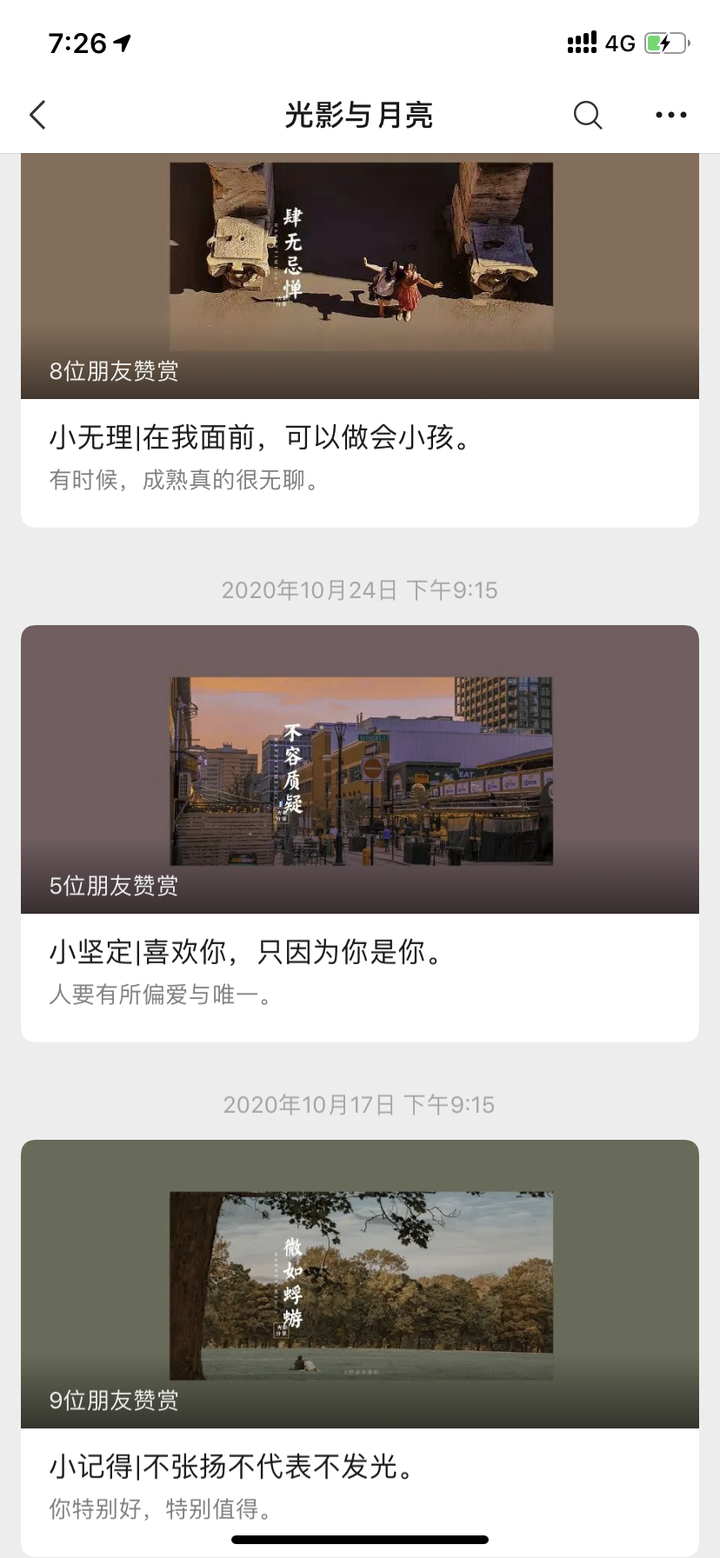
Task: Tap the 不容质疑 street scene cover
Action: (x=360, y=770)
